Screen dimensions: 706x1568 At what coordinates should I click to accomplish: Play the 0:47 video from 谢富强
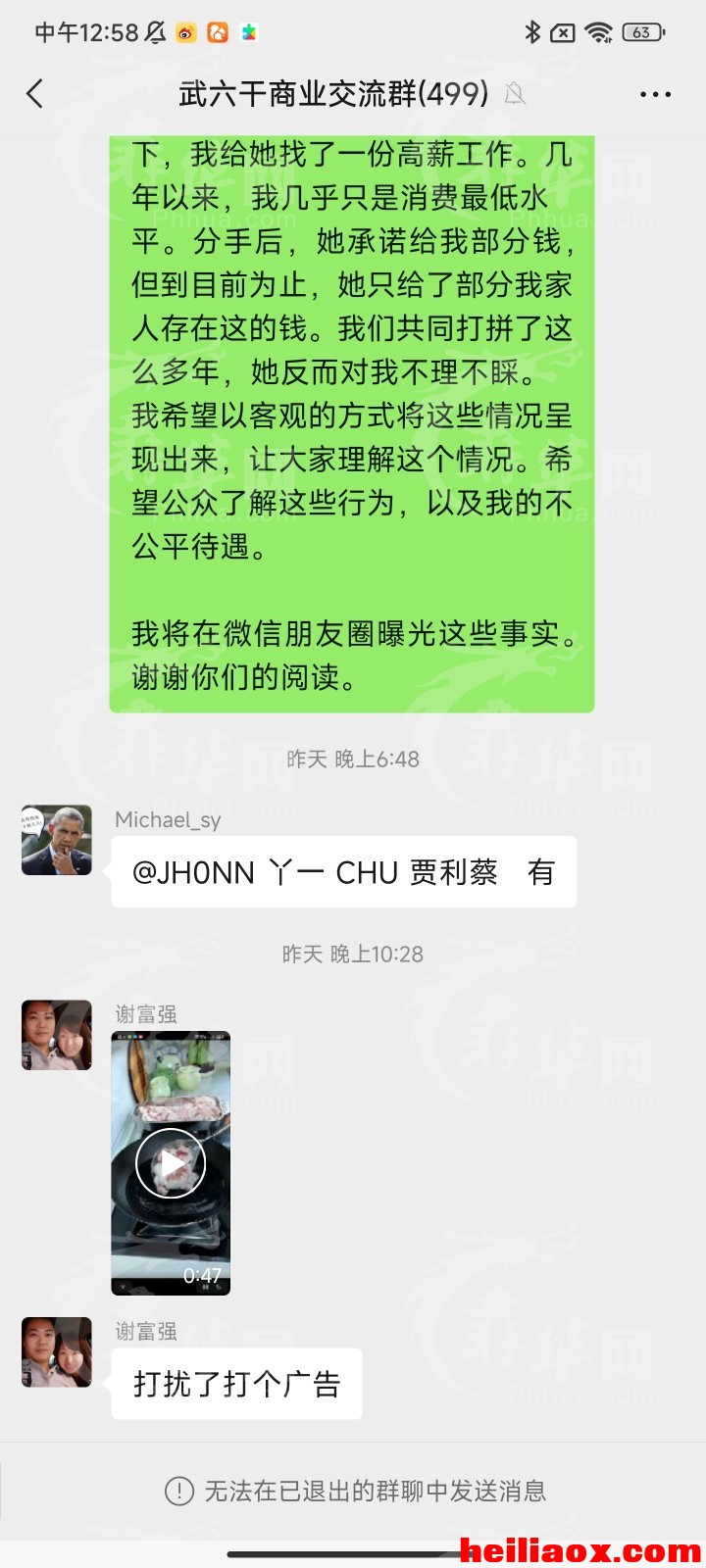click(171, 1163)
